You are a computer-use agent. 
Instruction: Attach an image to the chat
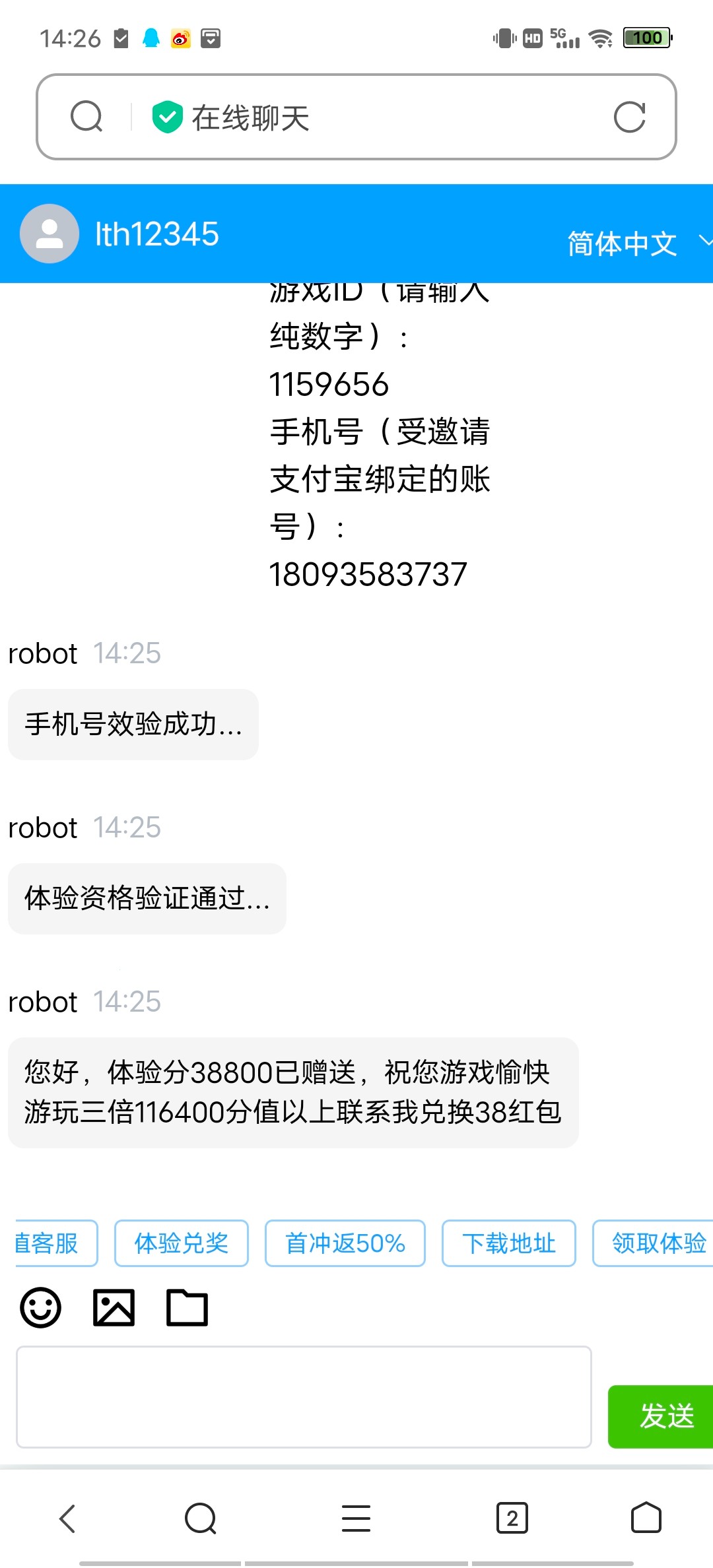pyautogui.click(x=114, y=1307)
